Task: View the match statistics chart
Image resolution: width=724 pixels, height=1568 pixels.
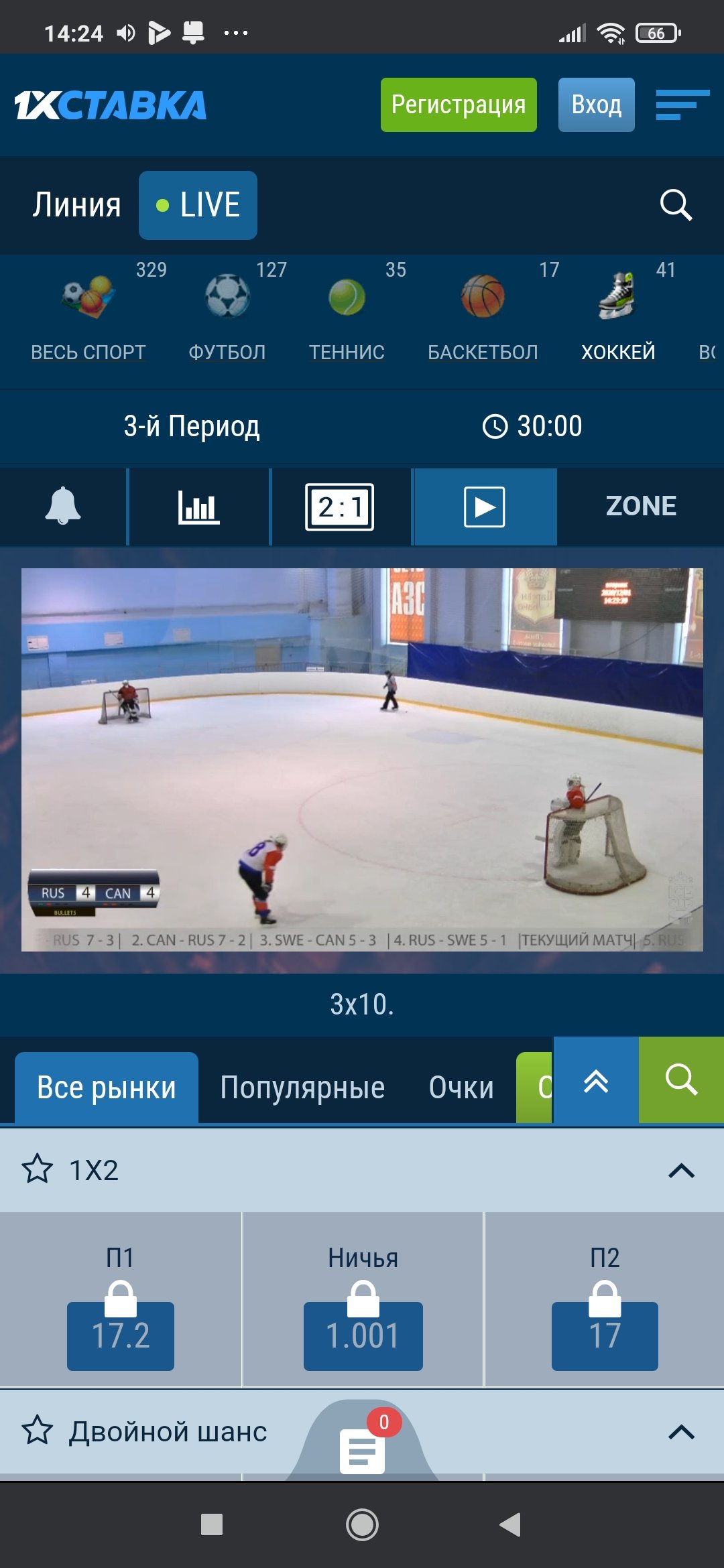Action: (x=198, y=507)
